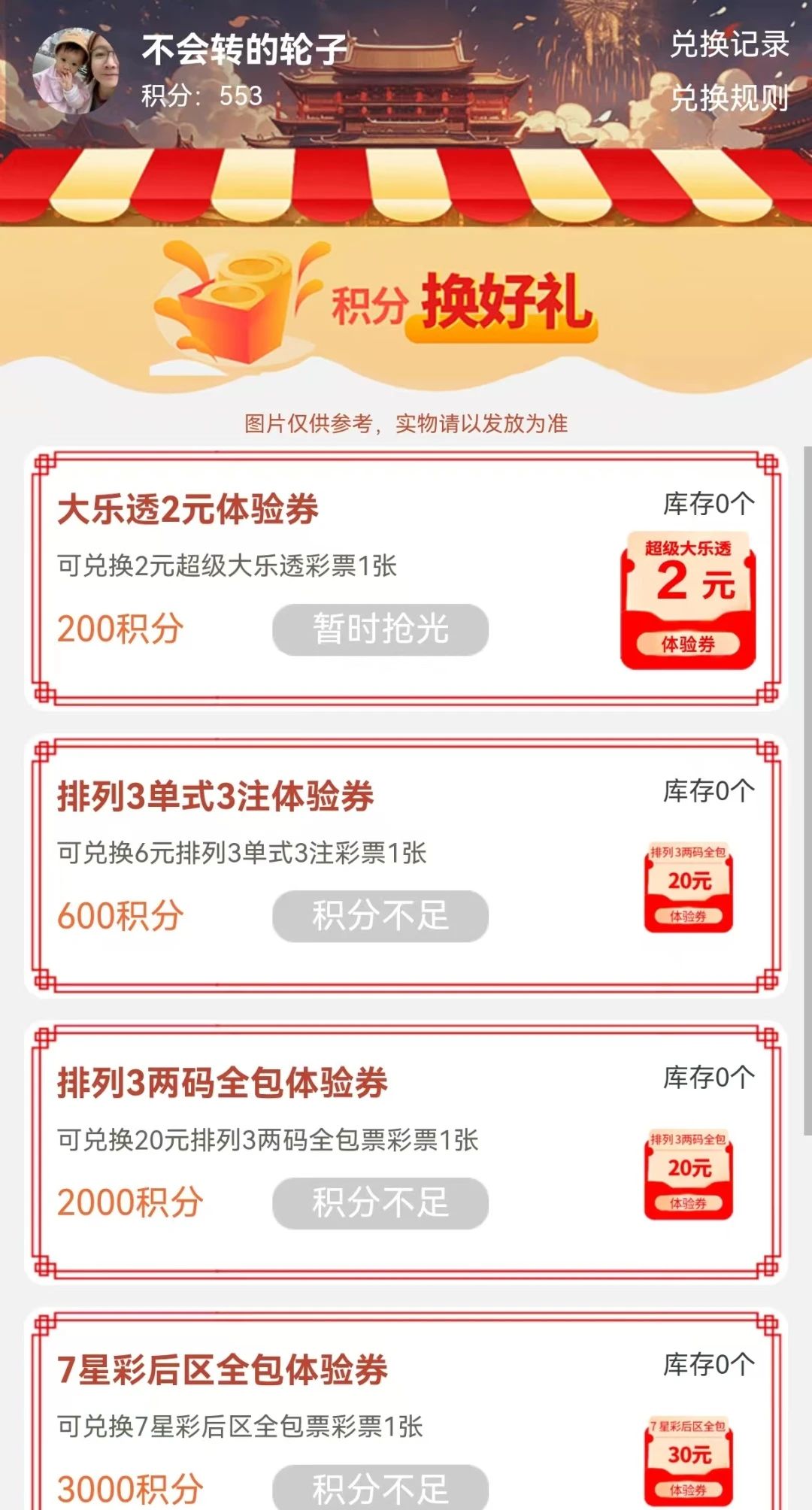This screenshot has height=1510, width=812.
Task: Tap 积分不足 button for 排列3单式3注体验券
Action: click(x=380, y=916)
